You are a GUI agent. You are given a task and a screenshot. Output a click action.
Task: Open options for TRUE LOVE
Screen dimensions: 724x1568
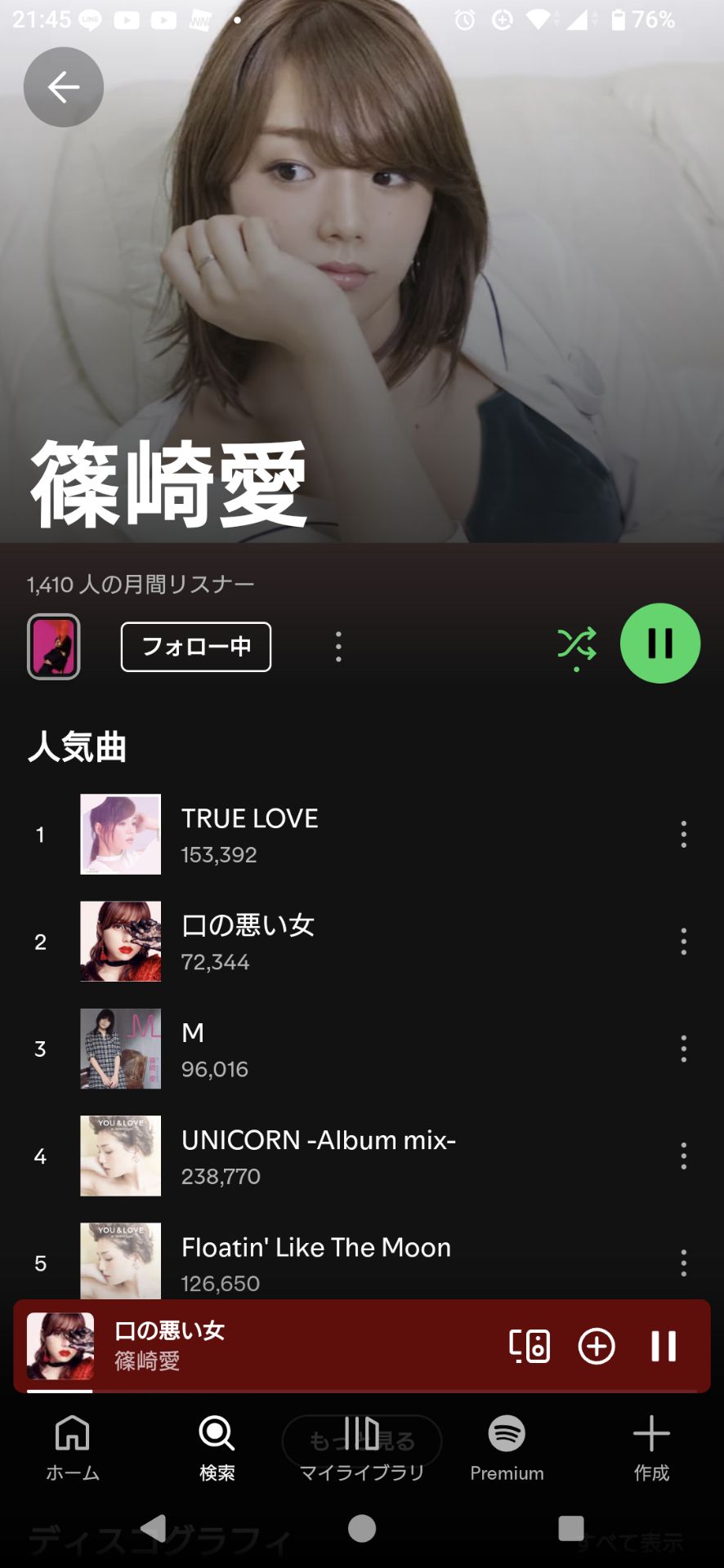click(x=684, y=834)
